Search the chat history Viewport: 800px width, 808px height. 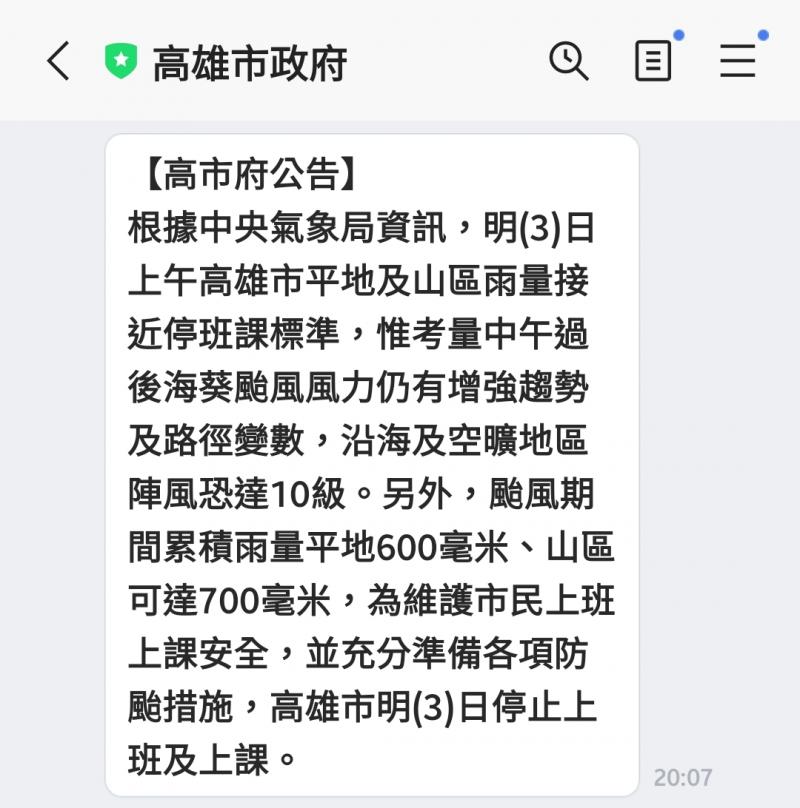pos(568,61)
